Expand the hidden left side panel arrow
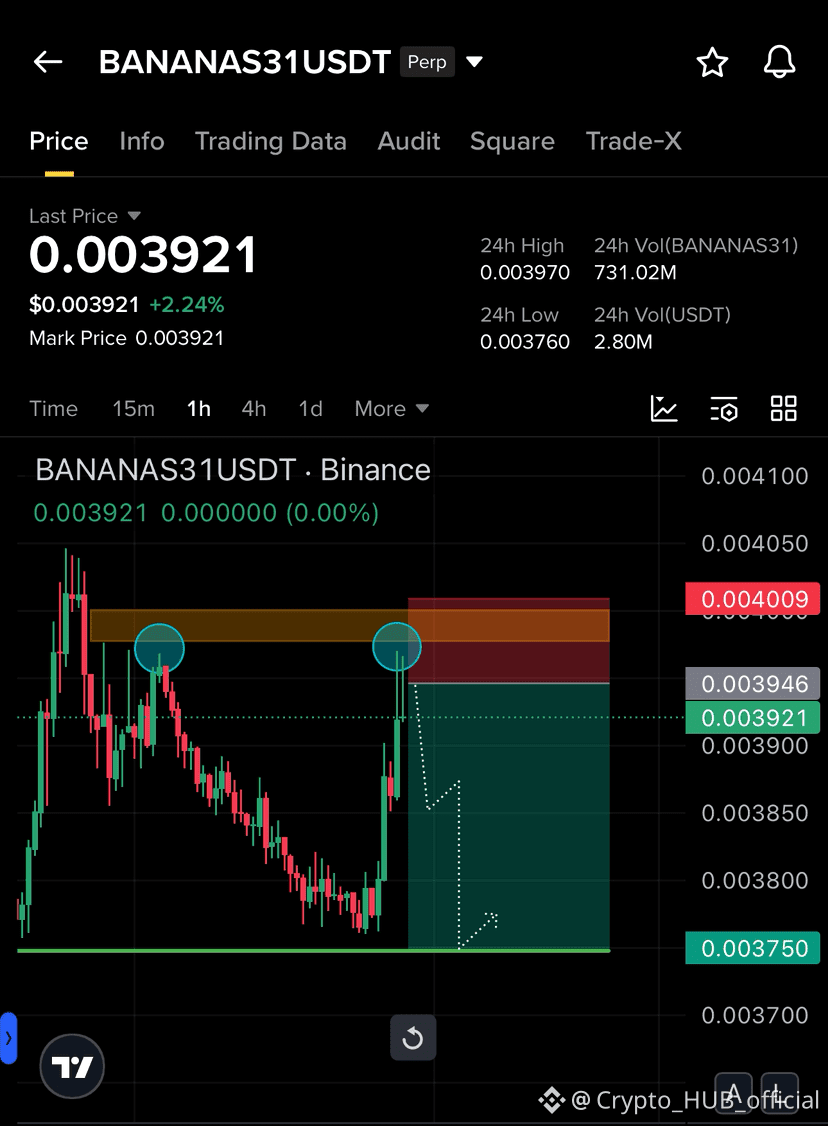 point(9,1038)
